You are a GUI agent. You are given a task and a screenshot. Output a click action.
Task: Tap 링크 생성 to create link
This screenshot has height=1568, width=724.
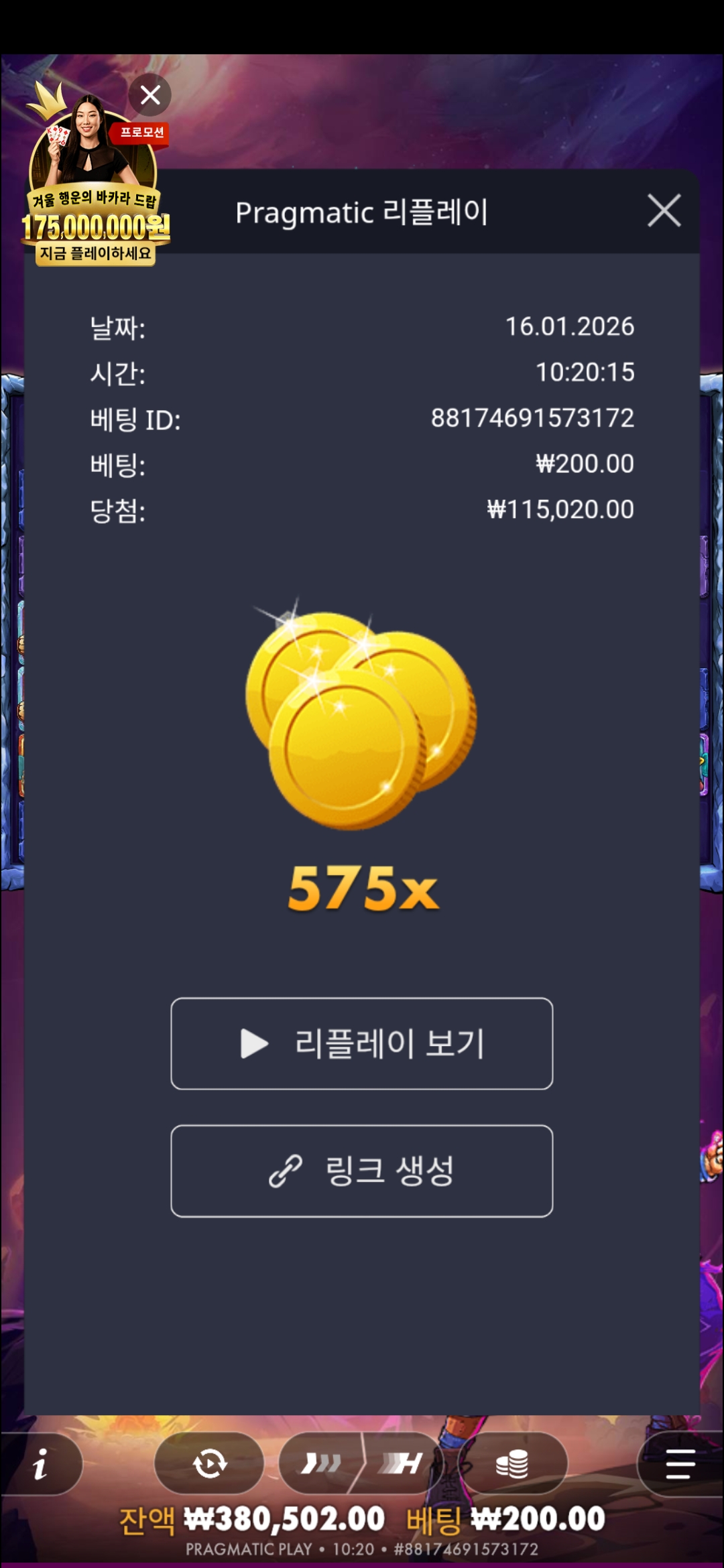click(362, 1171)
